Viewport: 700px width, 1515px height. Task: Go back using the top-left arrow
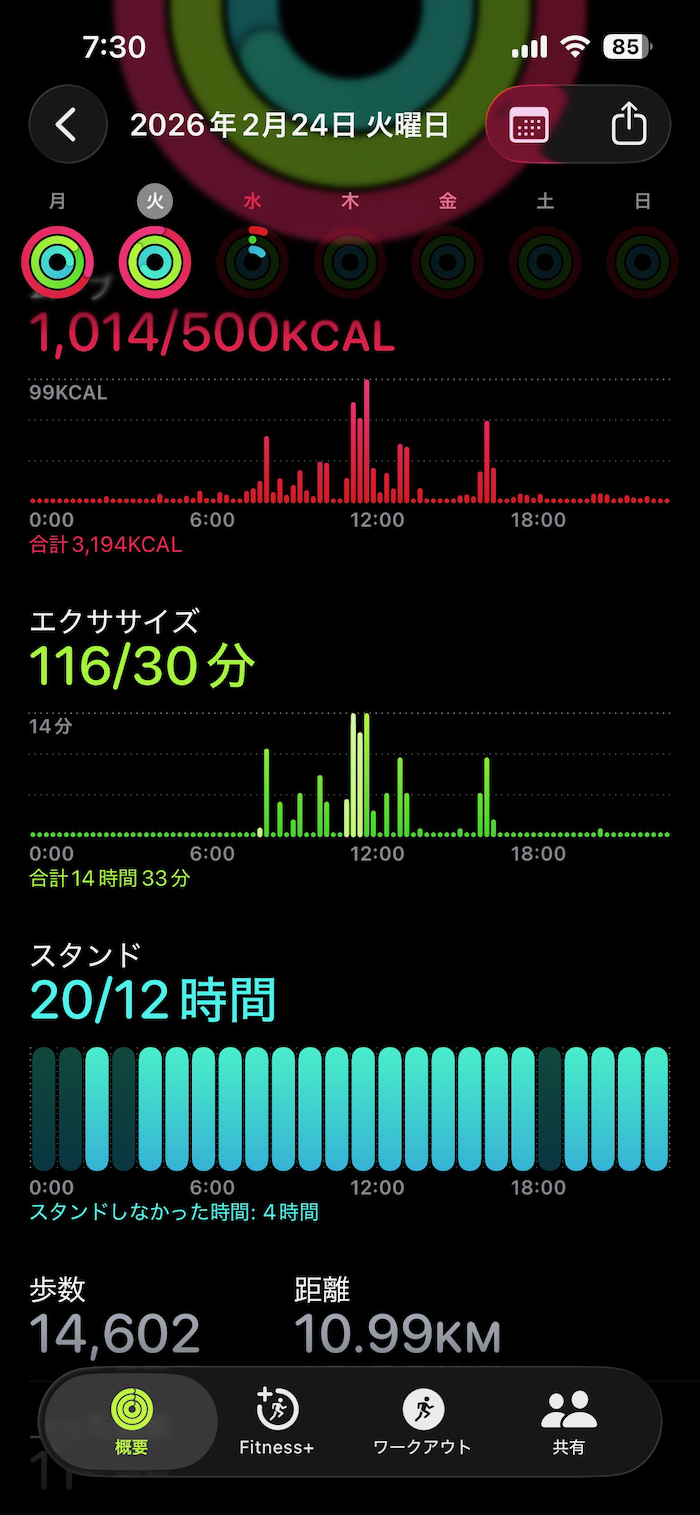(67, 125)
